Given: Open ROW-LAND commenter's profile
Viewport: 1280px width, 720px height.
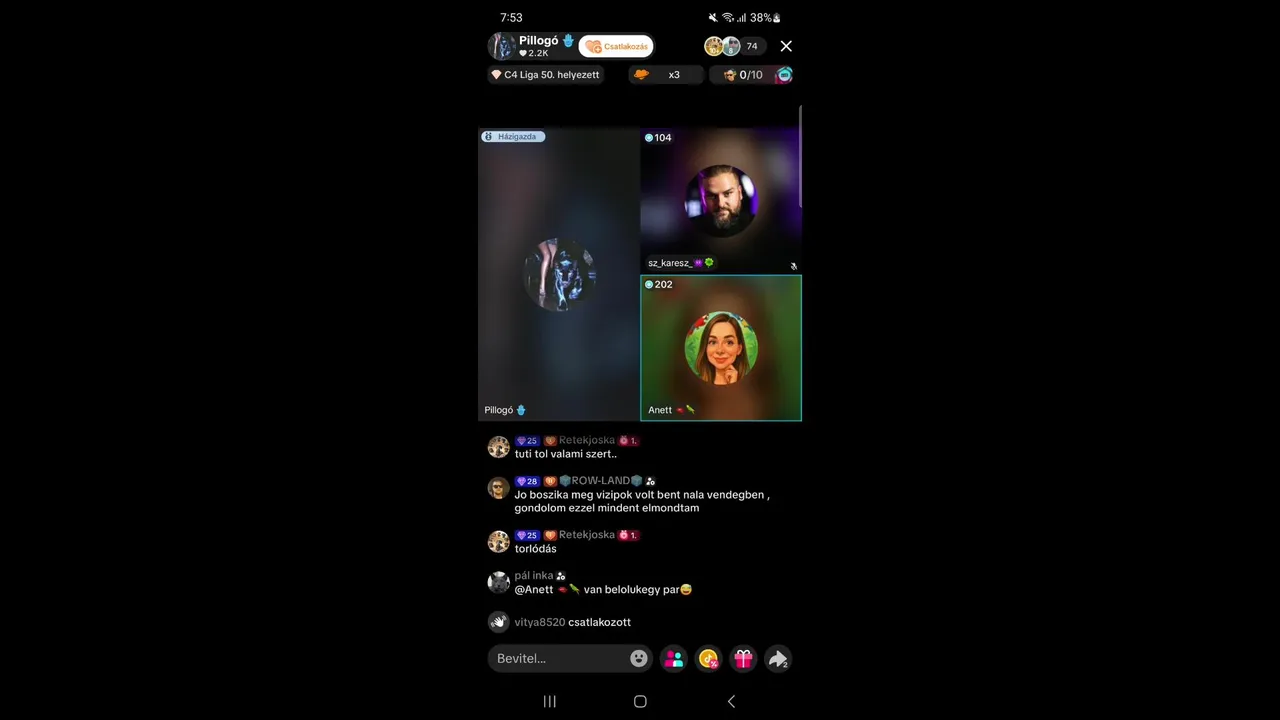Looking at the screenshot, I should pyautogui.click(x=498, y=488).
